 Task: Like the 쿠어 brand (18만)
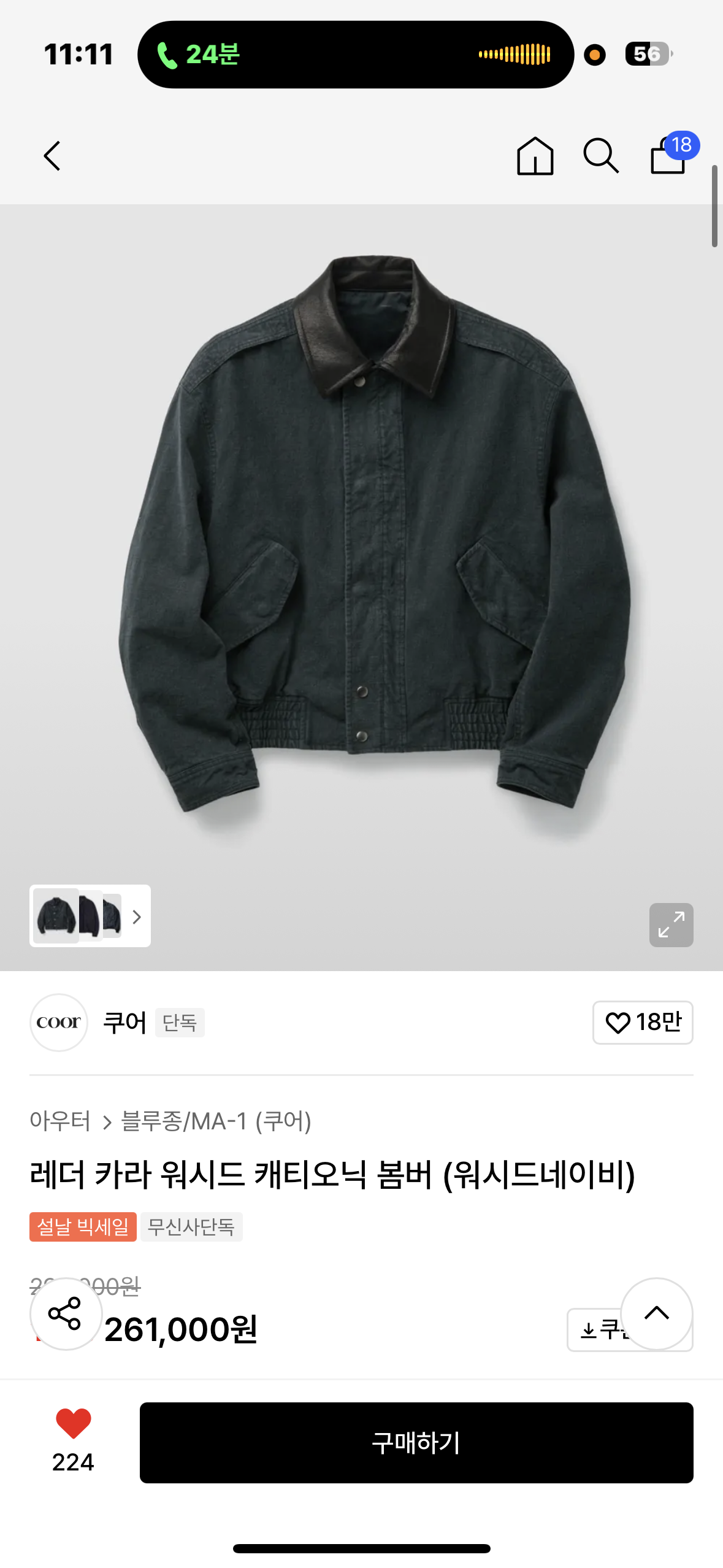point(642,1022)
